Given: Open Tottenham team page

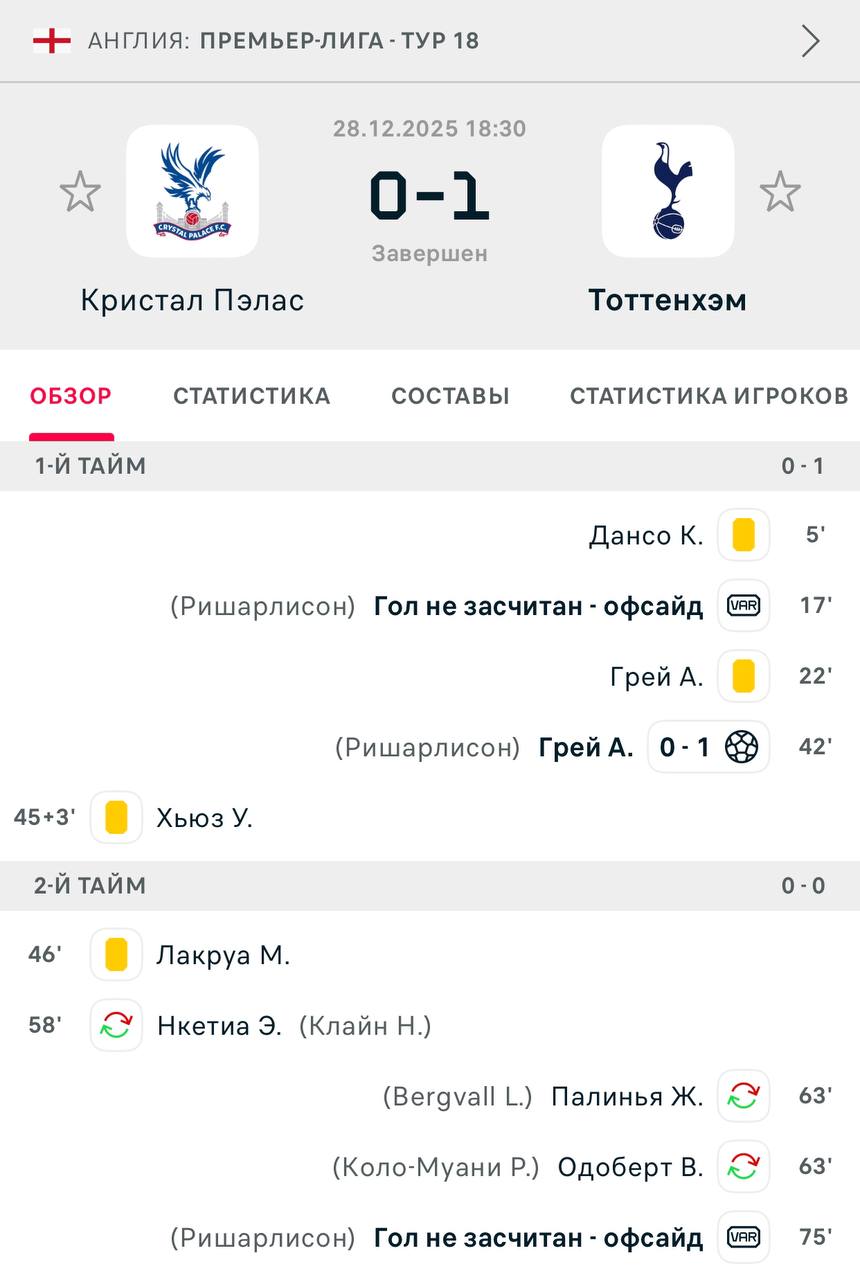Looking at the screenshot, I should [x=667, y=191].
